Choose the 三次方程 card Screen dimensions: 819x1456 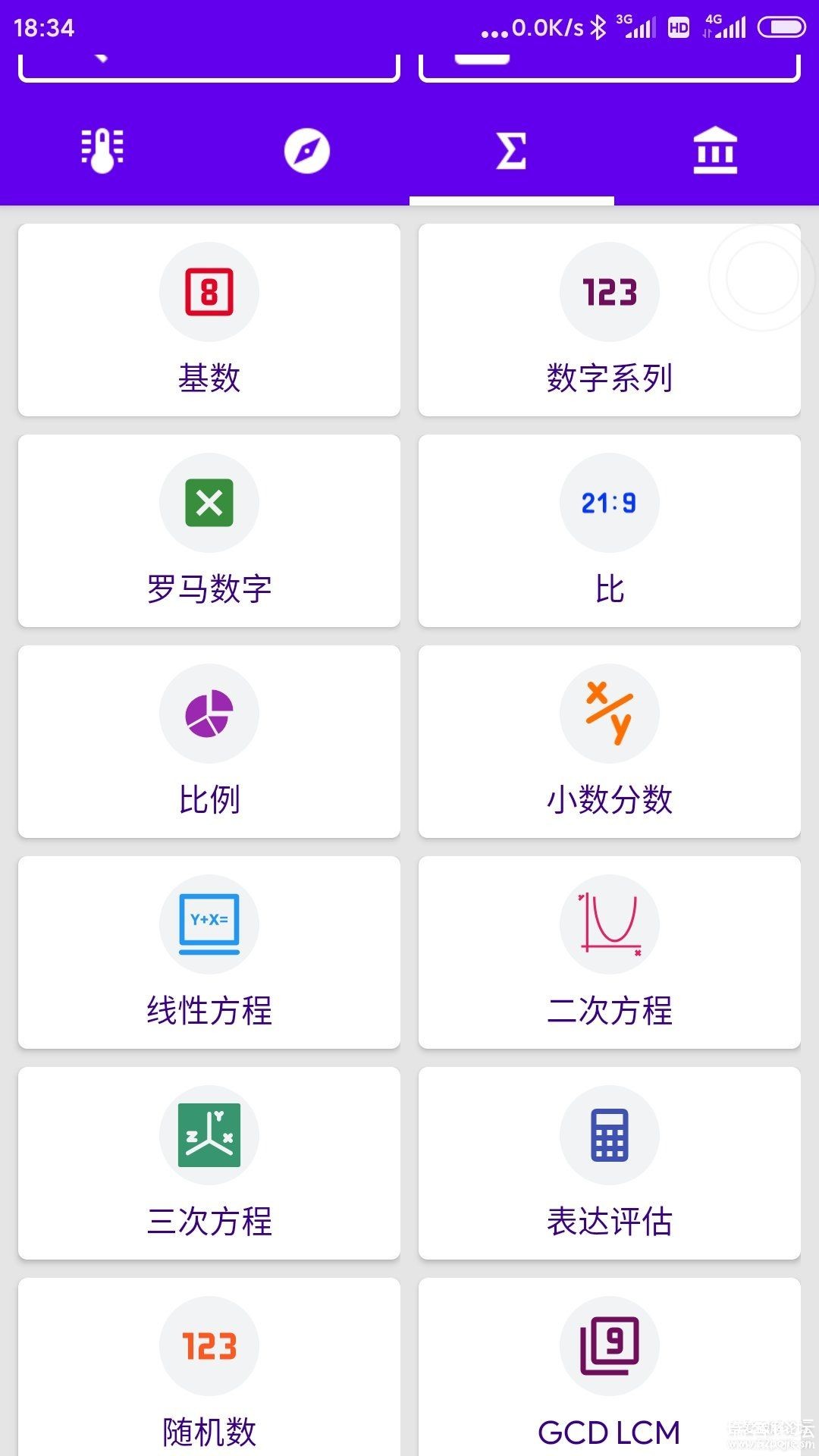click(x=209, y=1163)
